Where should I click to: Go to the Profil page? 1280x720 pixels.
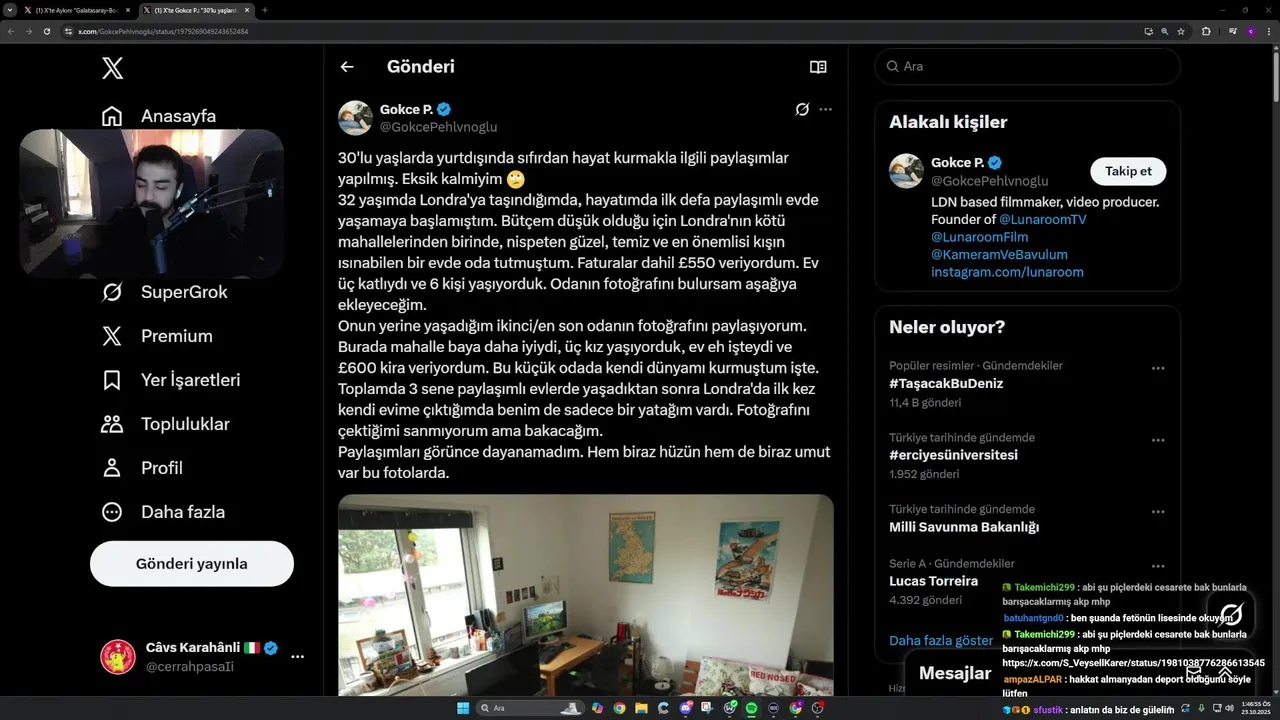[143, 468]
